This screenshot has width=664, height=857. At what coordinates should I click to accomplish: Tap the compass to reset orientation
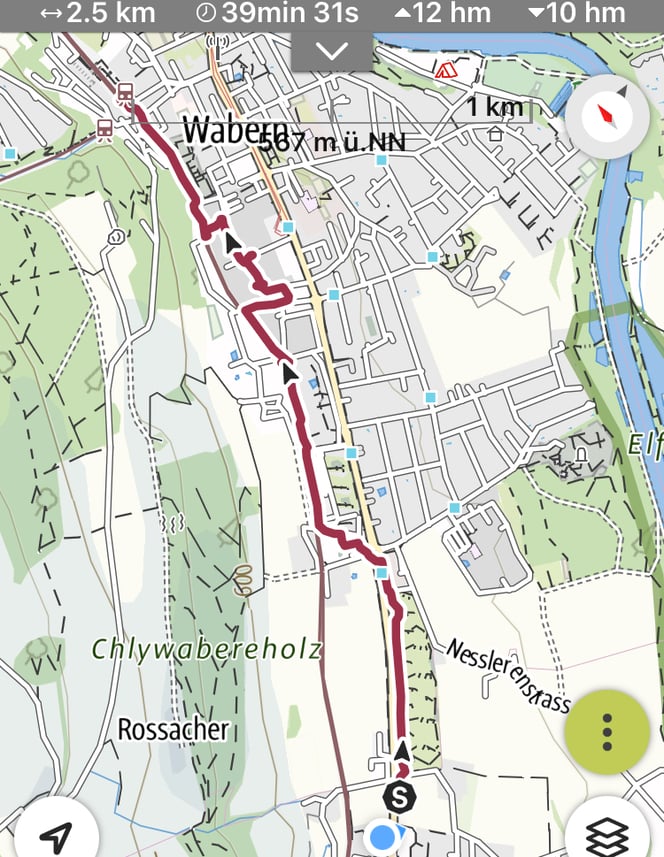coord(607,115)
